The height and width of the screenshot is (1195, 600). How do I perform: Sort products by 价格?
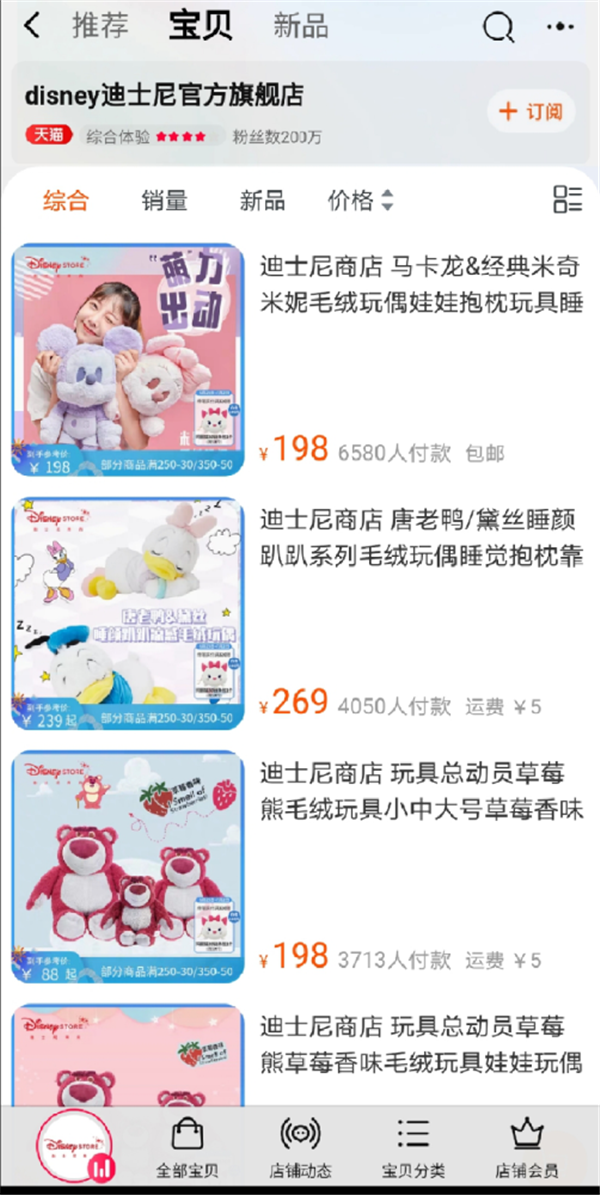pos(360,200)
